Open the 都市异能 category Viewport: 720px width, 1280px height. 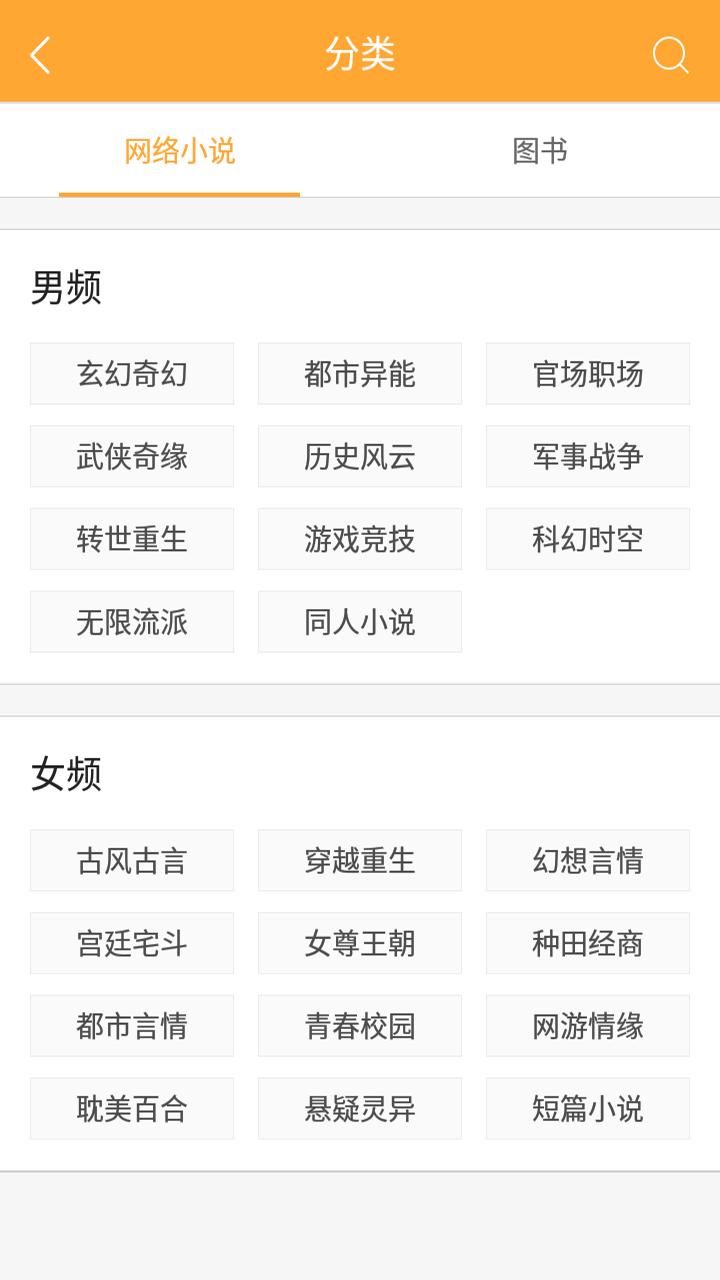click(x=360, y=374)
